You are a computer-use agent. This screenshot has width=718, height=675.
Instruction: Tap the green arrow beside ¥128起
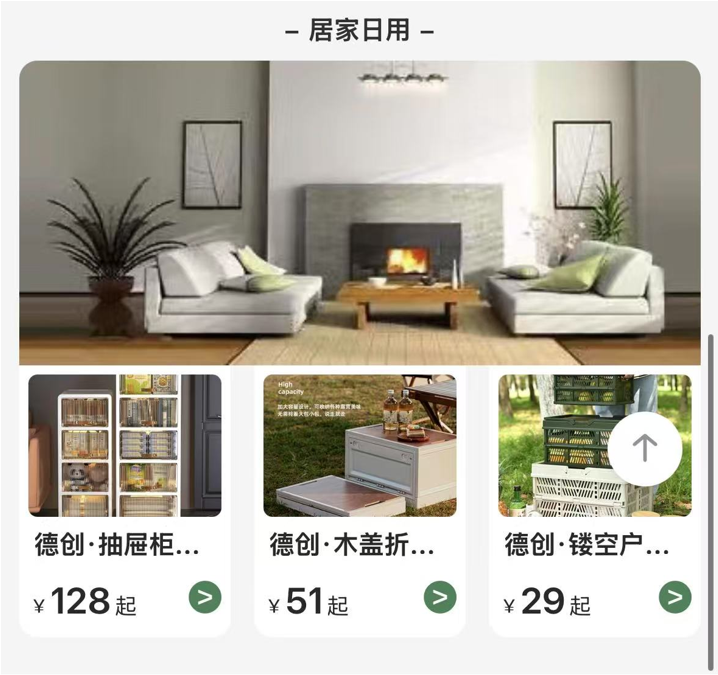205,598
